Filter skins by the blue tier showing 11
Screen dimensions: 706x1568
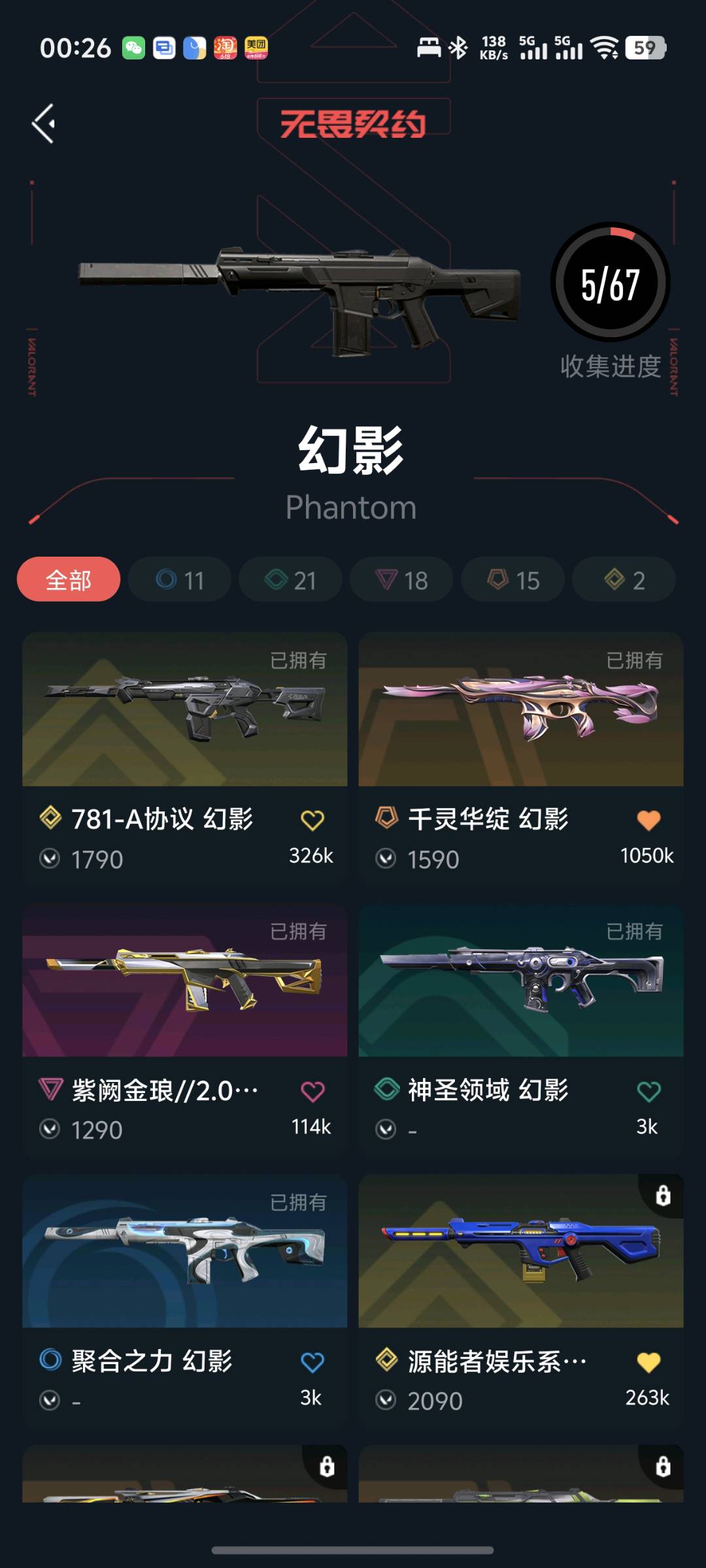point(180,580)
